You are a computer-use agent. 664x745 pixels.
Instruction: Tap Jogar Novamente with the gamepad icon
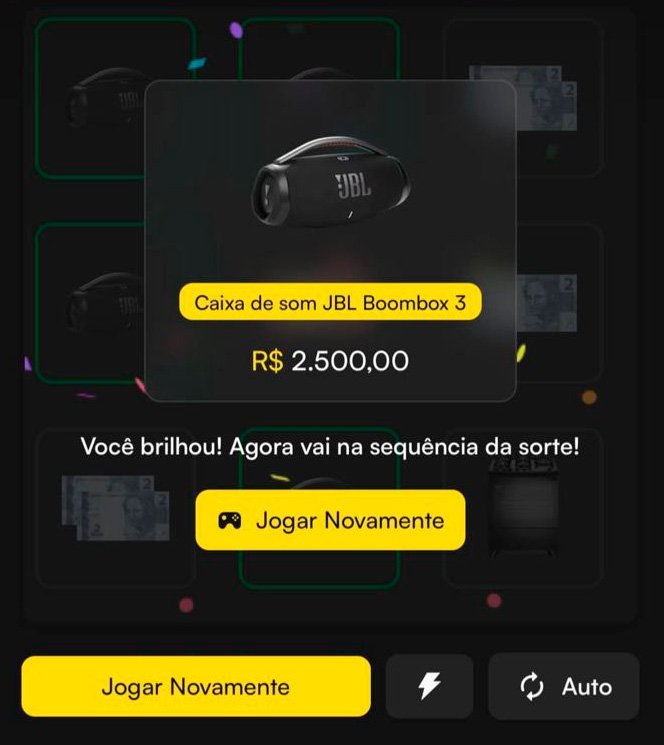point(330,520)
